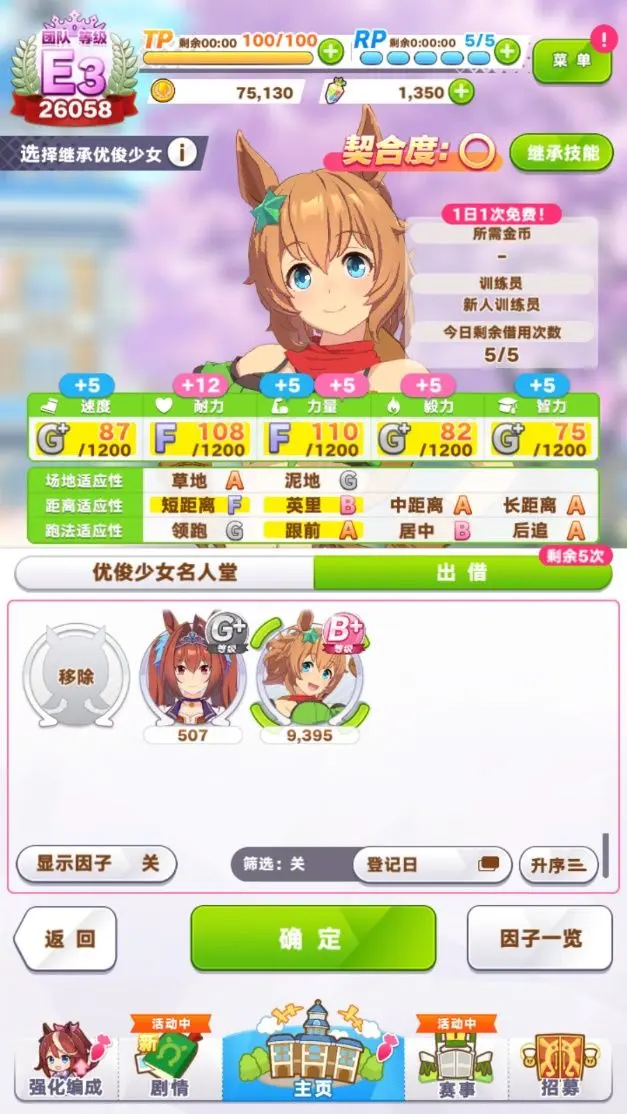Image resolution: width=627 pixels, height=1114 pixels.
Task: Change the 登记日 sort criterion
Action: pos(432,864)
